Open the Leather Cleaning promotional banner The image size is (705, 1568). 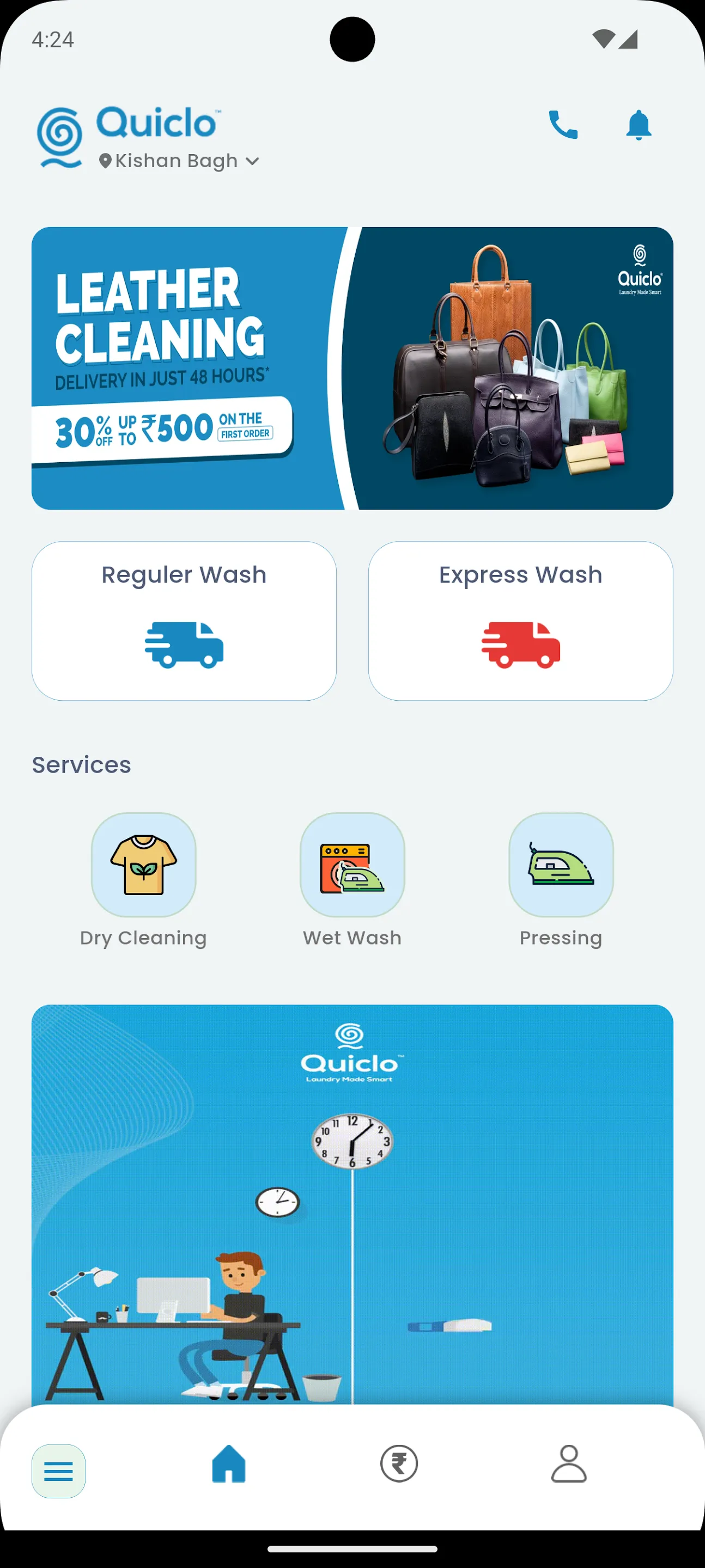tap(352, 366)
